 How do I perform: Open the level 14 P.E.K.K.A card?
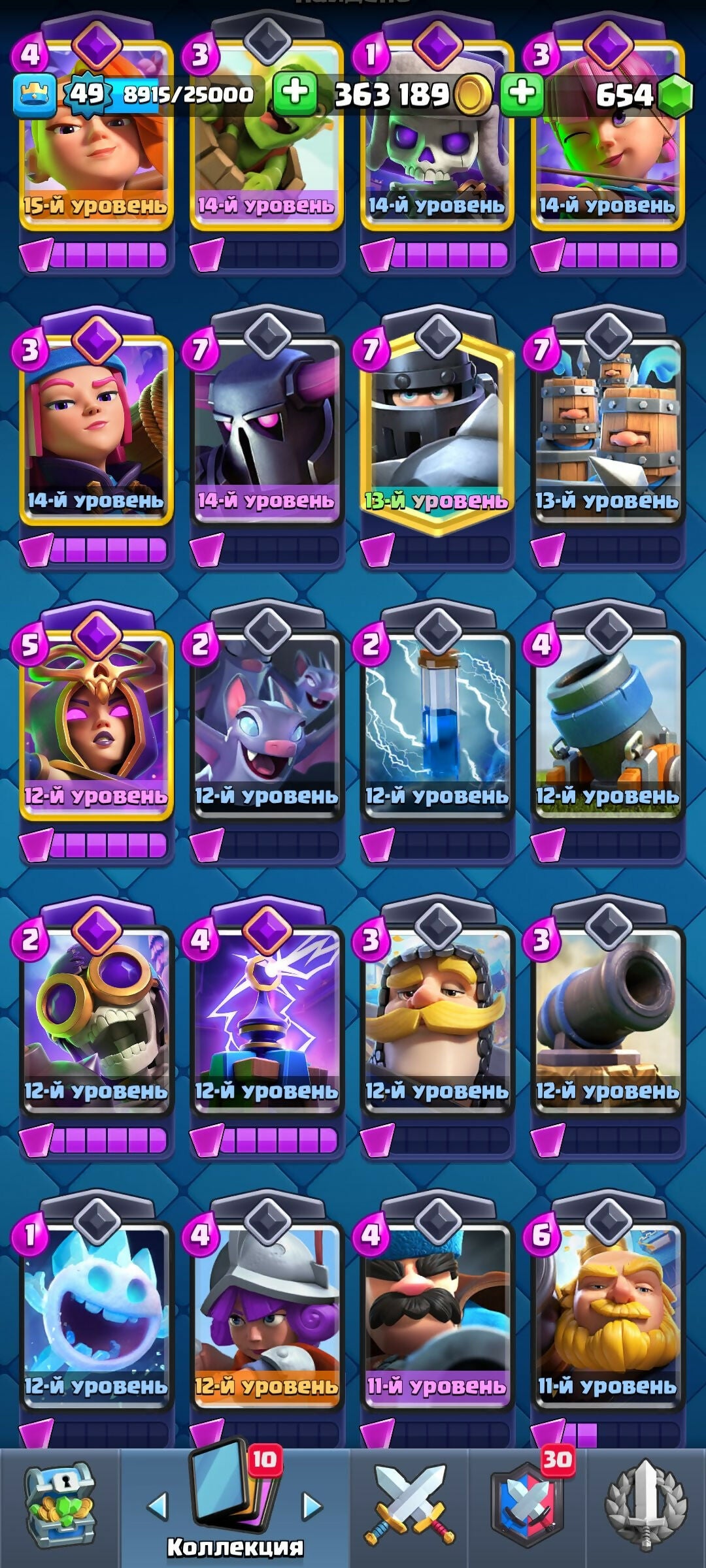point(267,431)
